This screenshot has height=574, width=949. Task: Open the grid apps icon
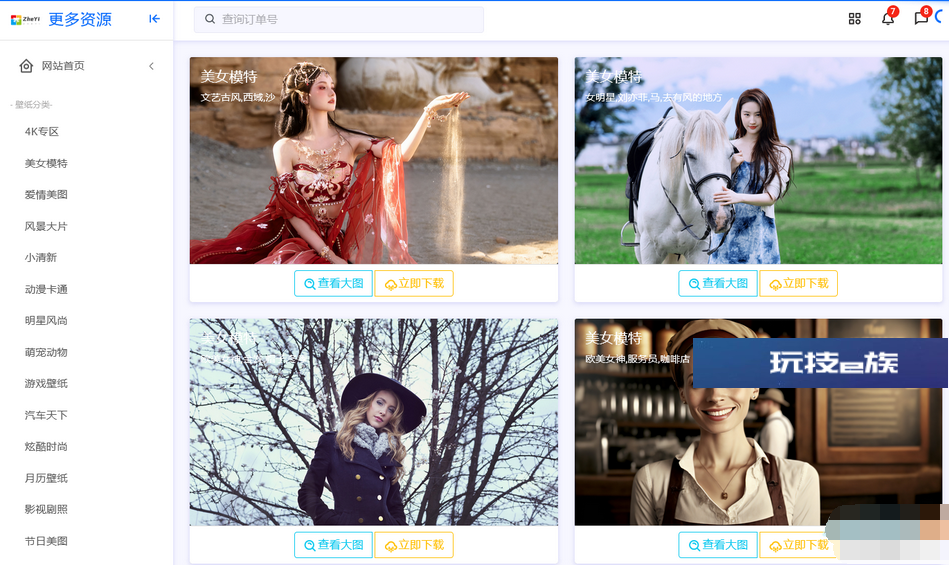854,18
